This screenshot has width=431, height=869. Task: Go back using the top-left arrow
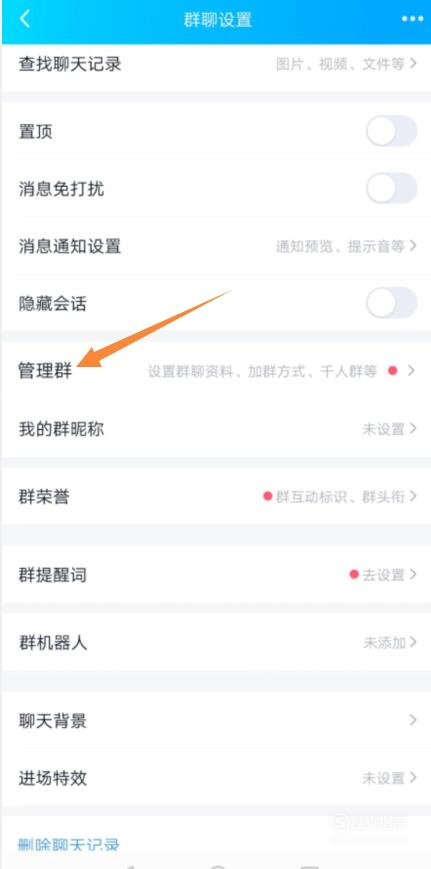tap(24, 19)
